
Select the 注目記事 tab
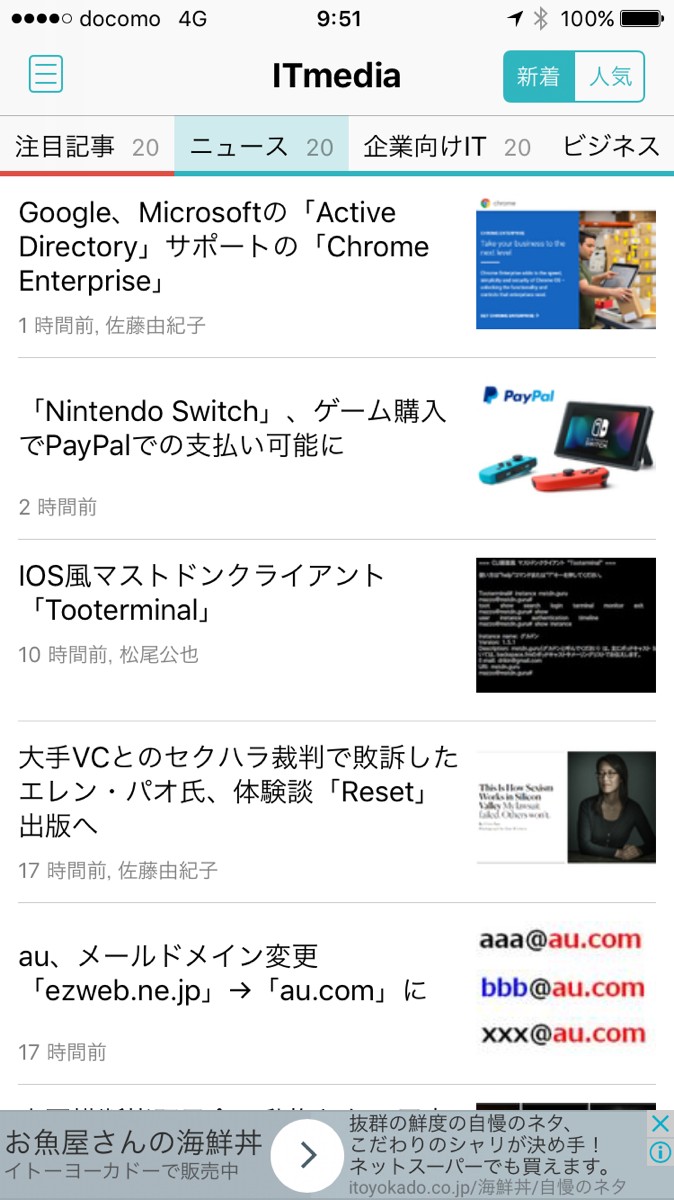[87, 147]
